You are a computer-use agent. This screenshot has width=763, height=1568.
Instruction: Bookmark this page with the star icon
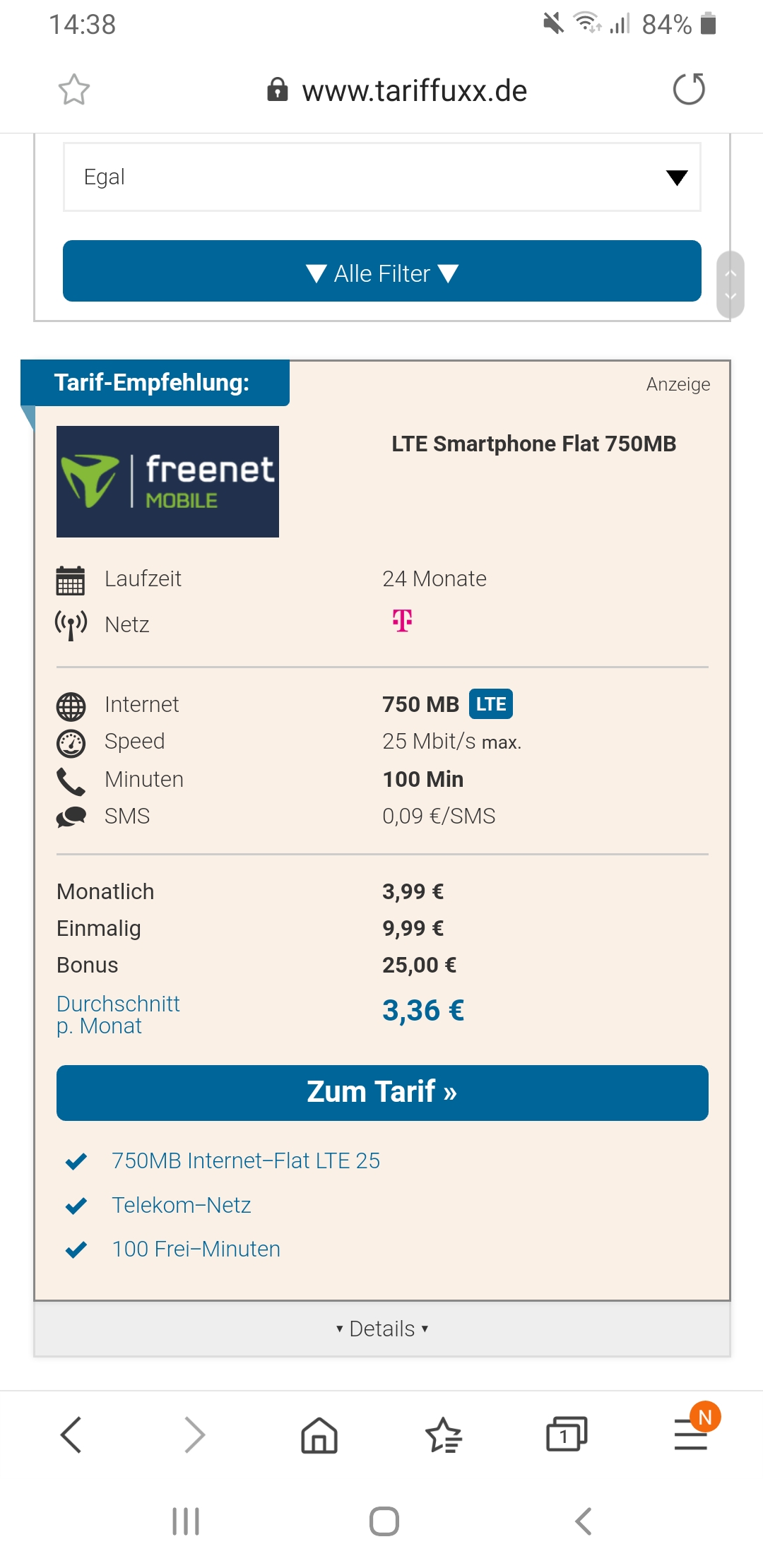coord(73,90)
